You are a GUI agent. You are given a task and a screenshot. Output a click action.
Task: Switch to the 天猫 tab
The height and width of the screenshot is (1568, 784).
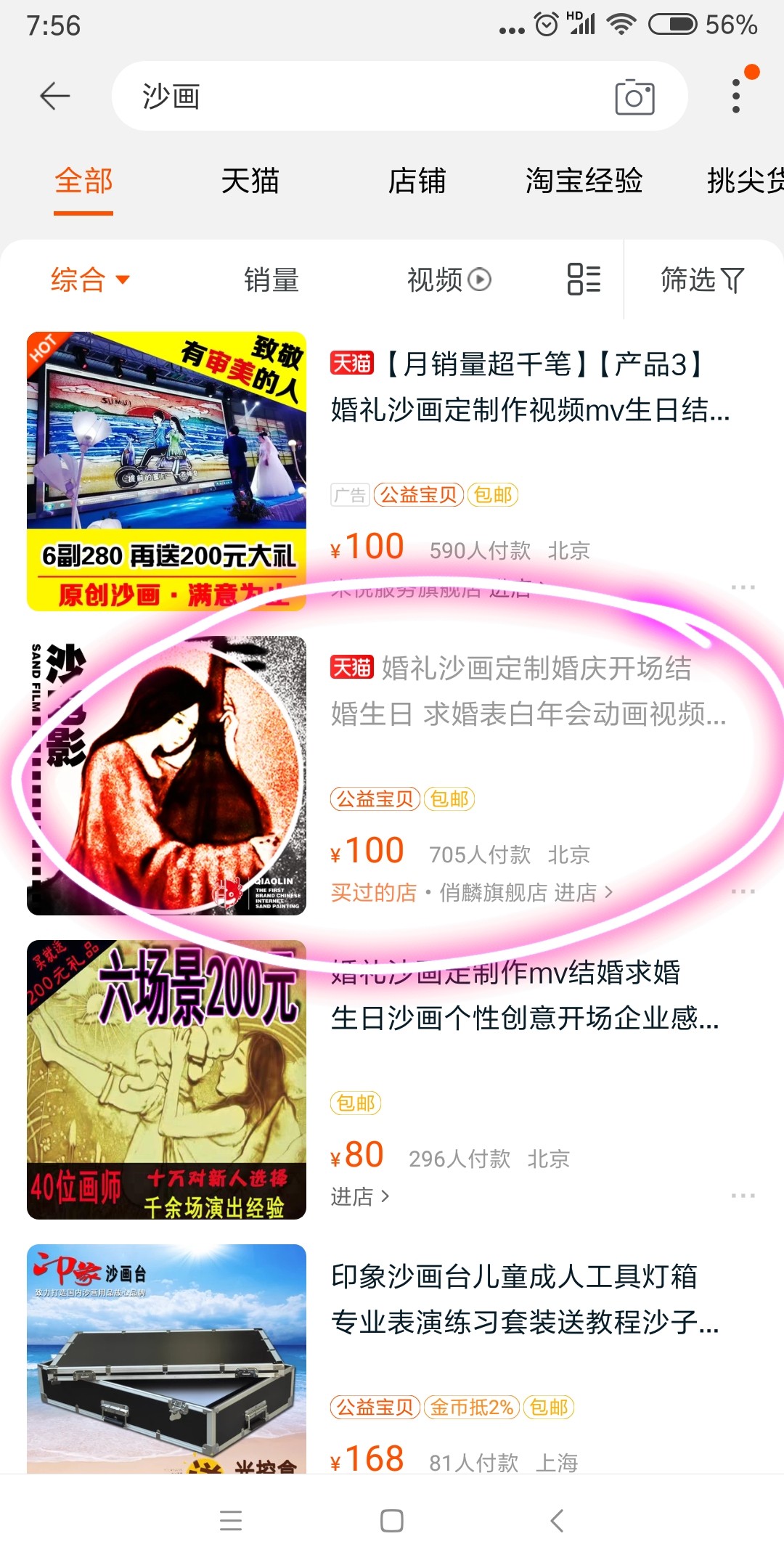(x=250, y=181)
